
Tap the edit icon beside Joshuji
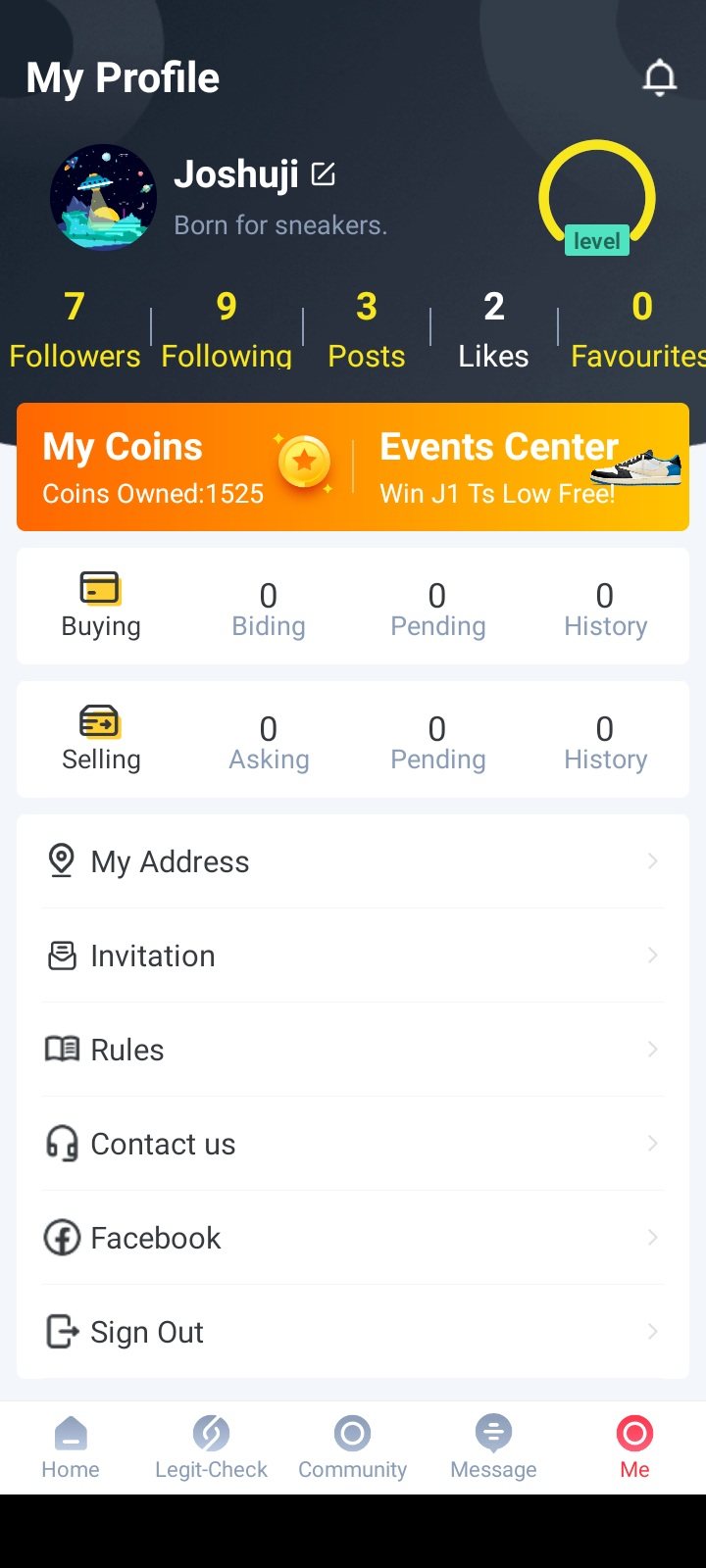coord(323,174)
